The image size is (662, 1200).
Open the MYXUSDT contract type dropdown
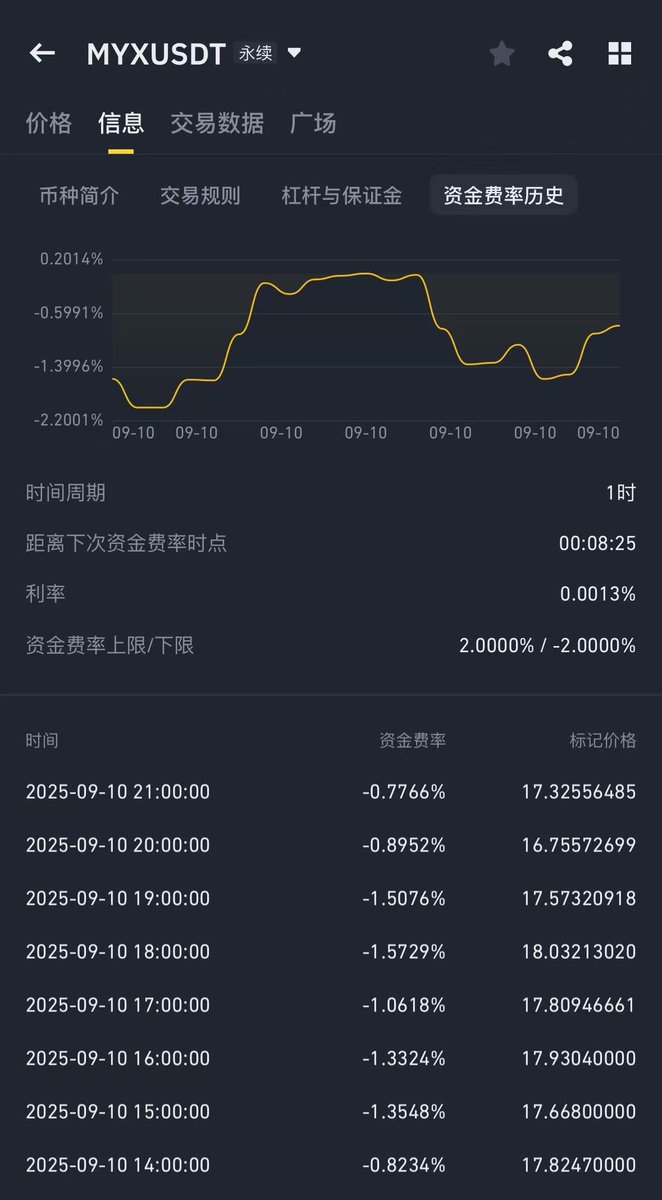coord(294,53)
